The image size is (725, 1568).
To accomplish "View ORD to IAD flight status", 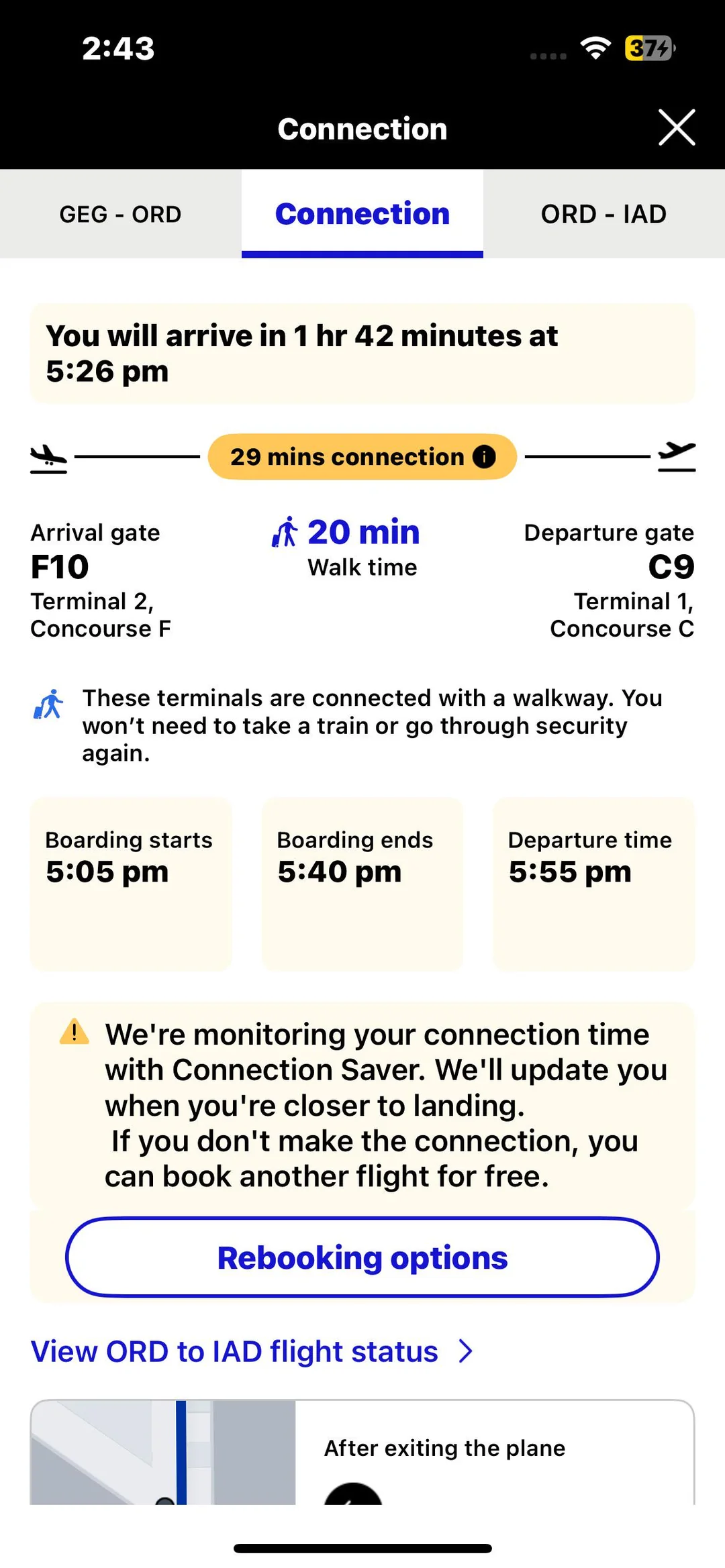I will (252, 1351).
